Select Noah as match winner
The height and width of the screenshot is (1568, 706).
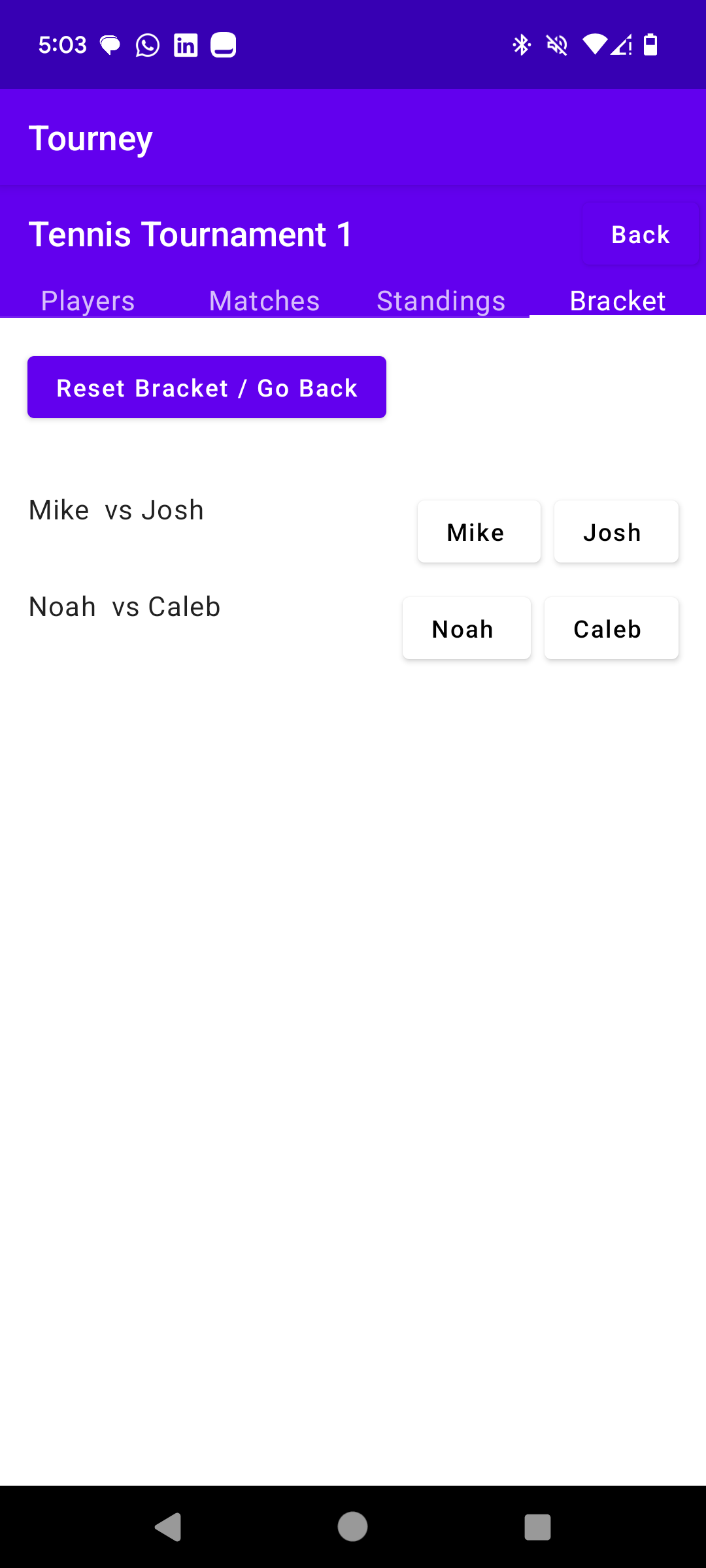pyautogui.click(x=466, y=629)
